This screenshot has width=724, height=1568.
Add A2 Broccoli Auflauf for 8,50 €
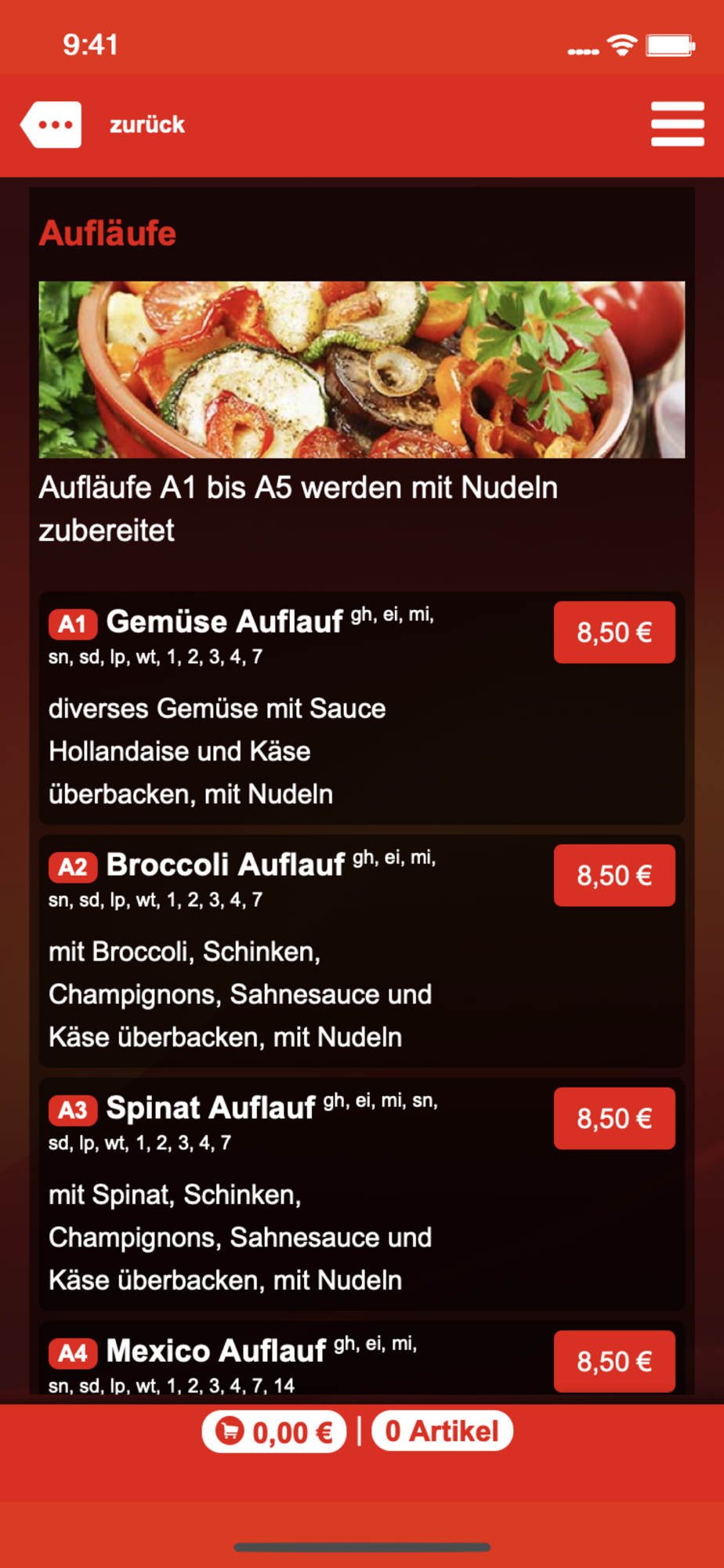[614, 876]
